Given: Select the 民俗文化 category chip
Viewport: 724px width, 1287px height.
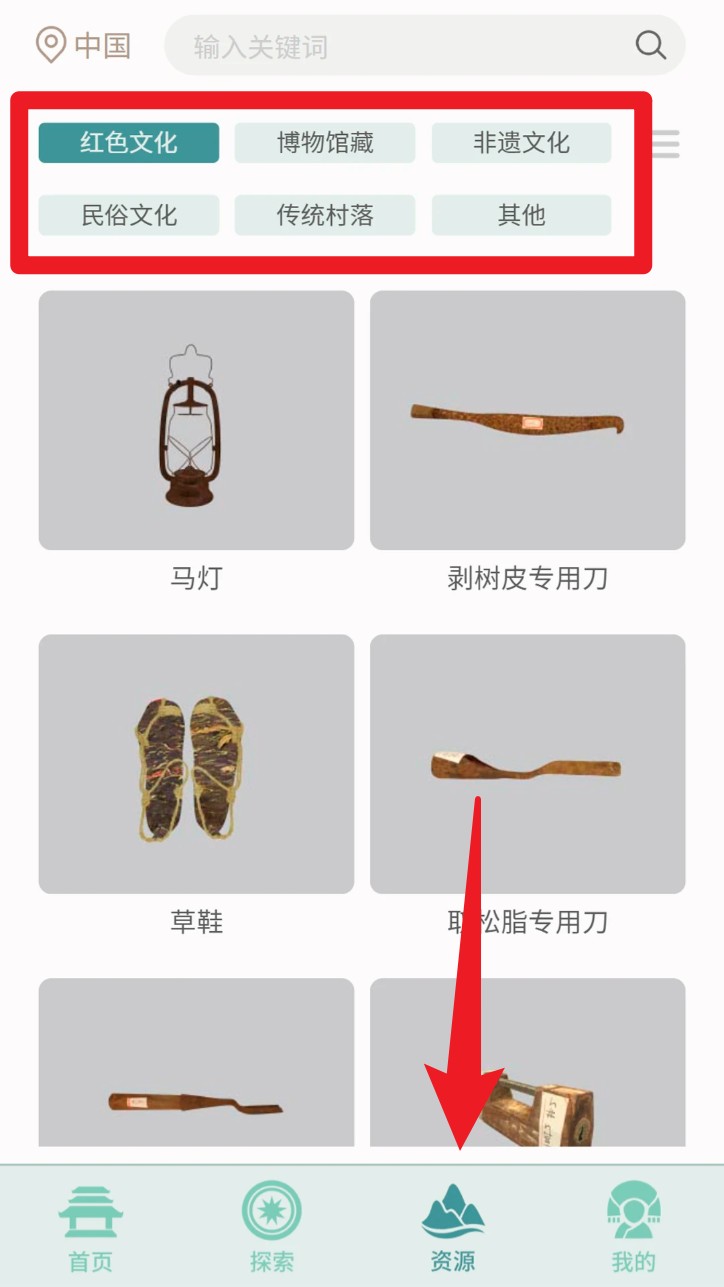Looking at the screenshot, I should pyautogui.click(x=129, y=215).
